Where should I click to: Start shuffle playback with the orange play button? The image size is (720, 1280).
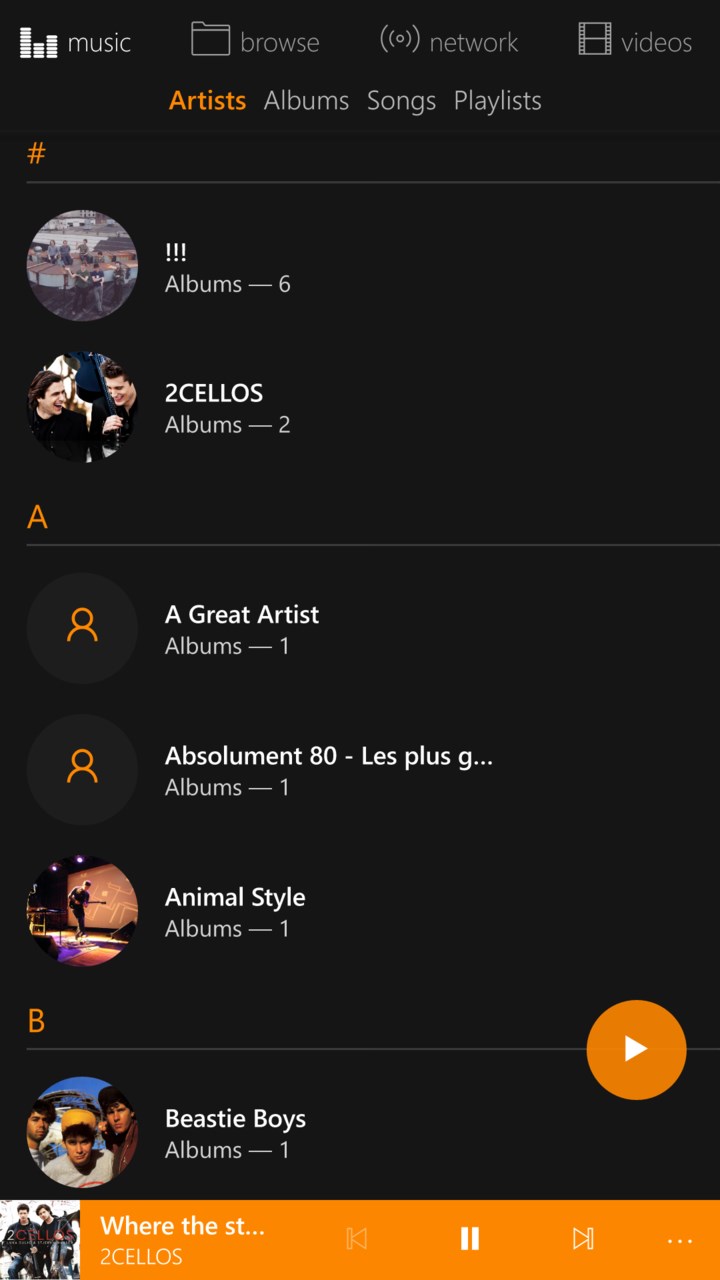[x=636, y=1049]
